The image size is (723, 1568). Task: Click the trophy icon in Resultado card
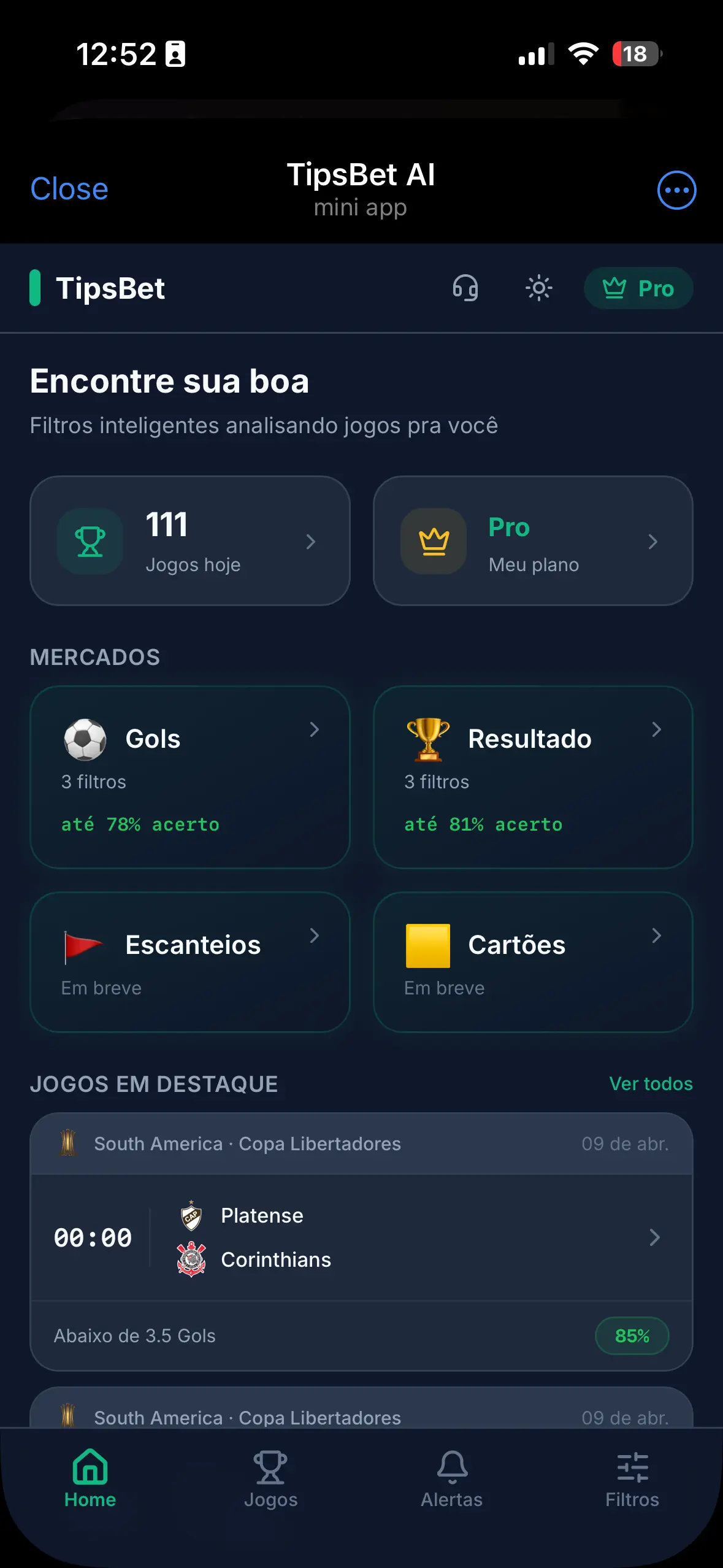coord(429,739)
